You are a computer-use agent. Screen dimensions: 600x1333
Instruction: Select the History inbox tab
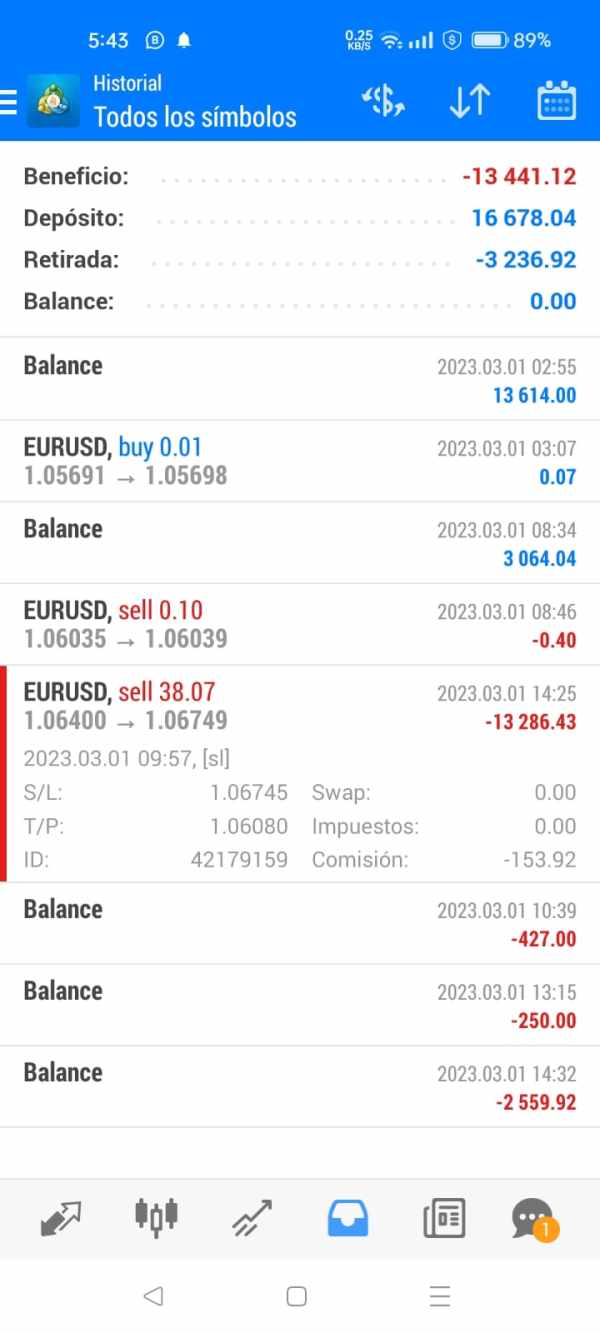coord(348,1218)
